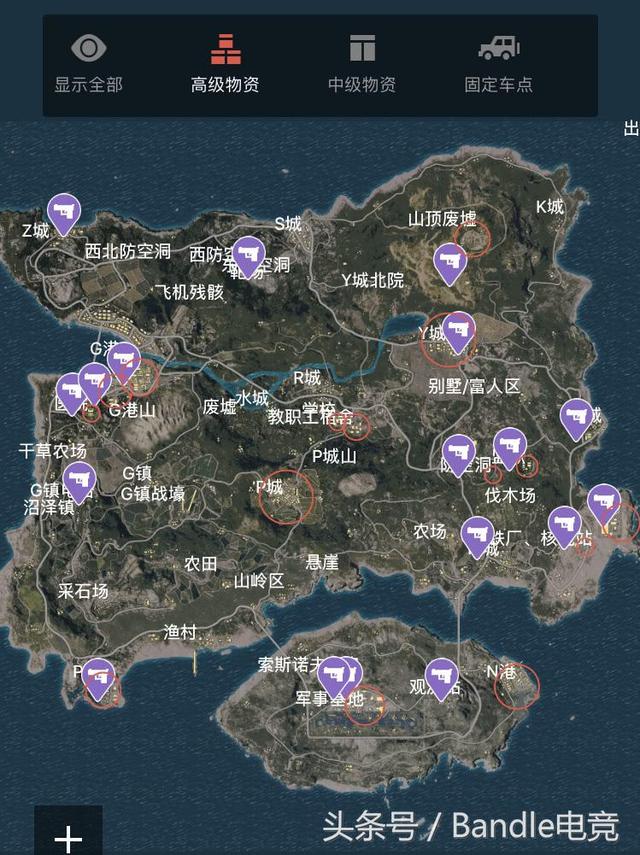Switch to the 高级物资 tab
640x855 pixels.
[x=225, y=65]
